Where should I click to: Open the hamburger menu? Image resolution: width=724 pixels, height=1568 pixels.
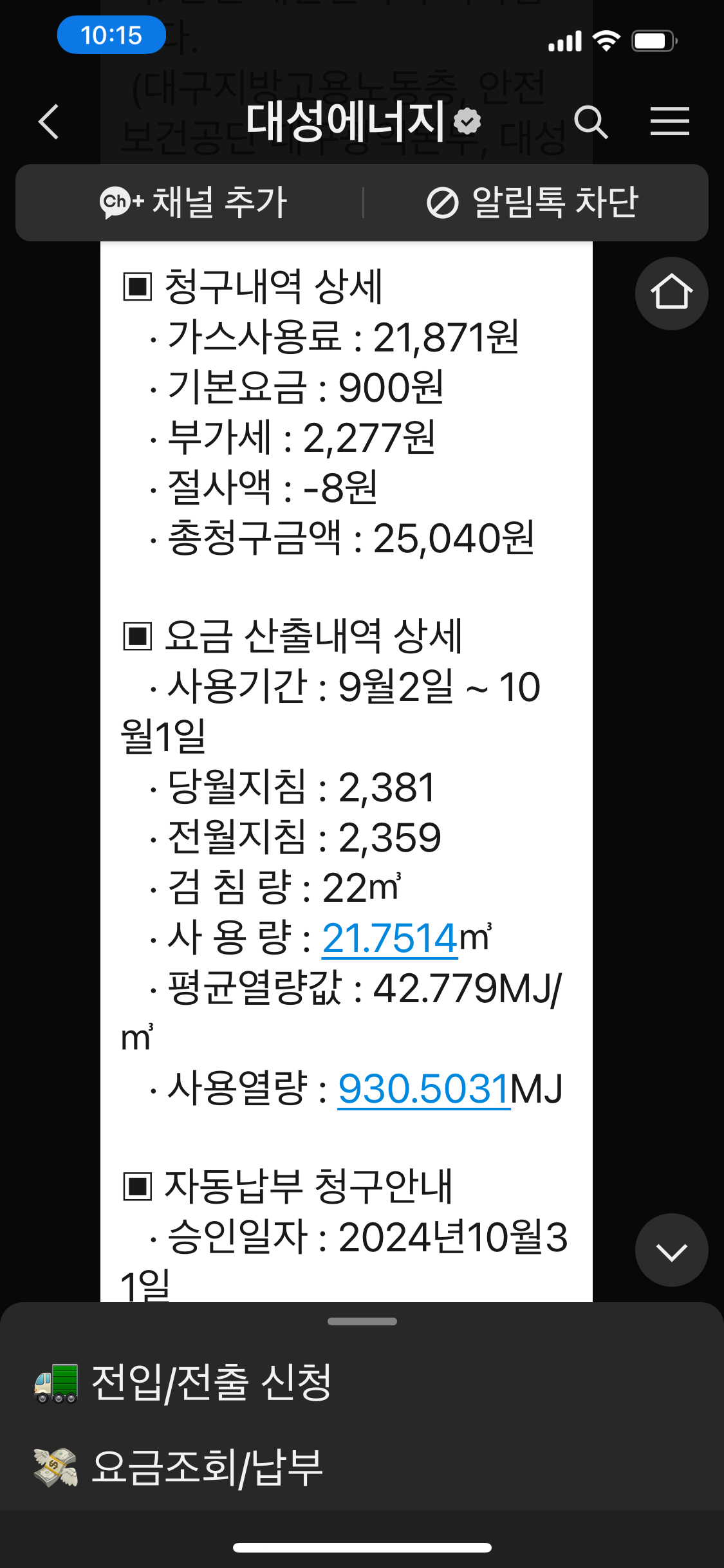point(669,122)
